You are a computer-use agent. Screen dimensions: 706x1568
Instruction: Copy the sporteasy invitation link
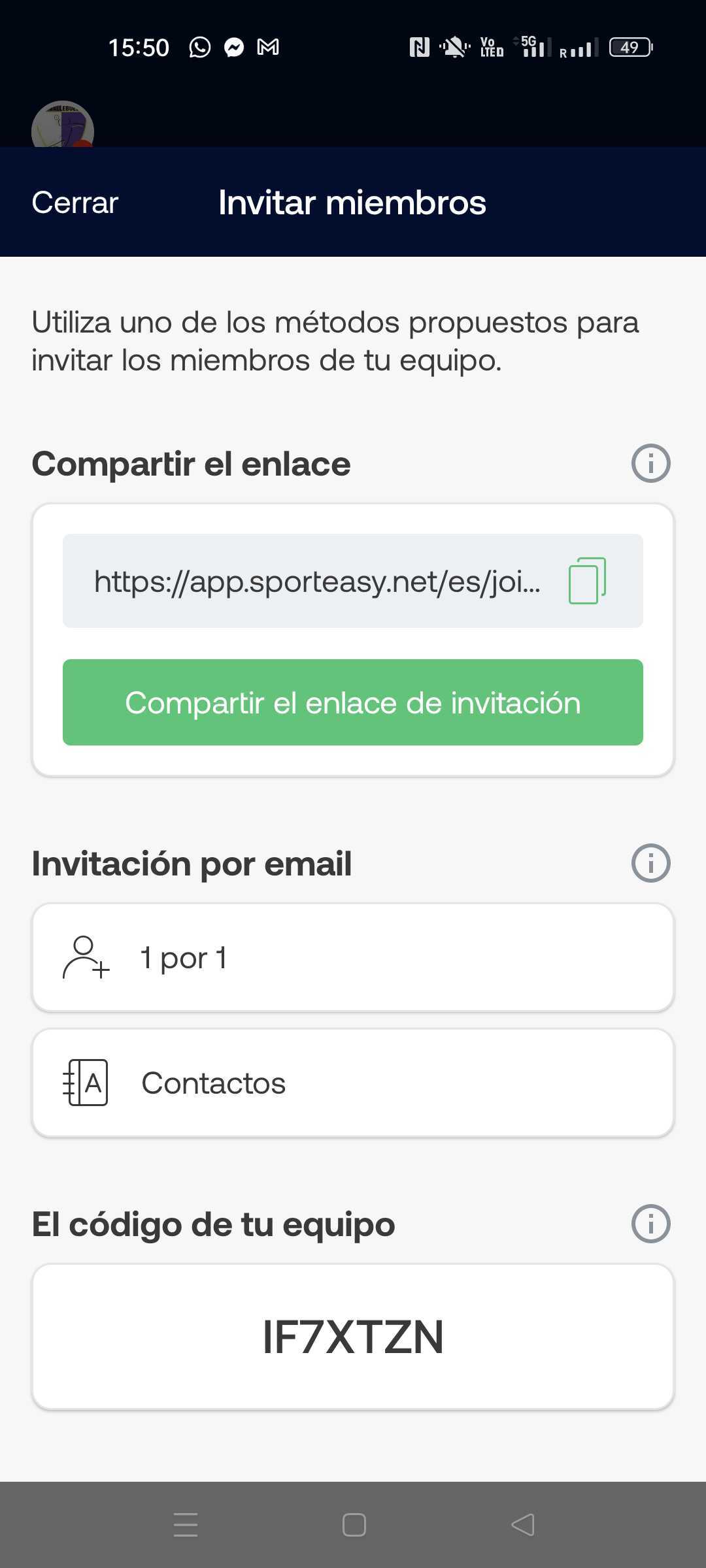point(587,581)
